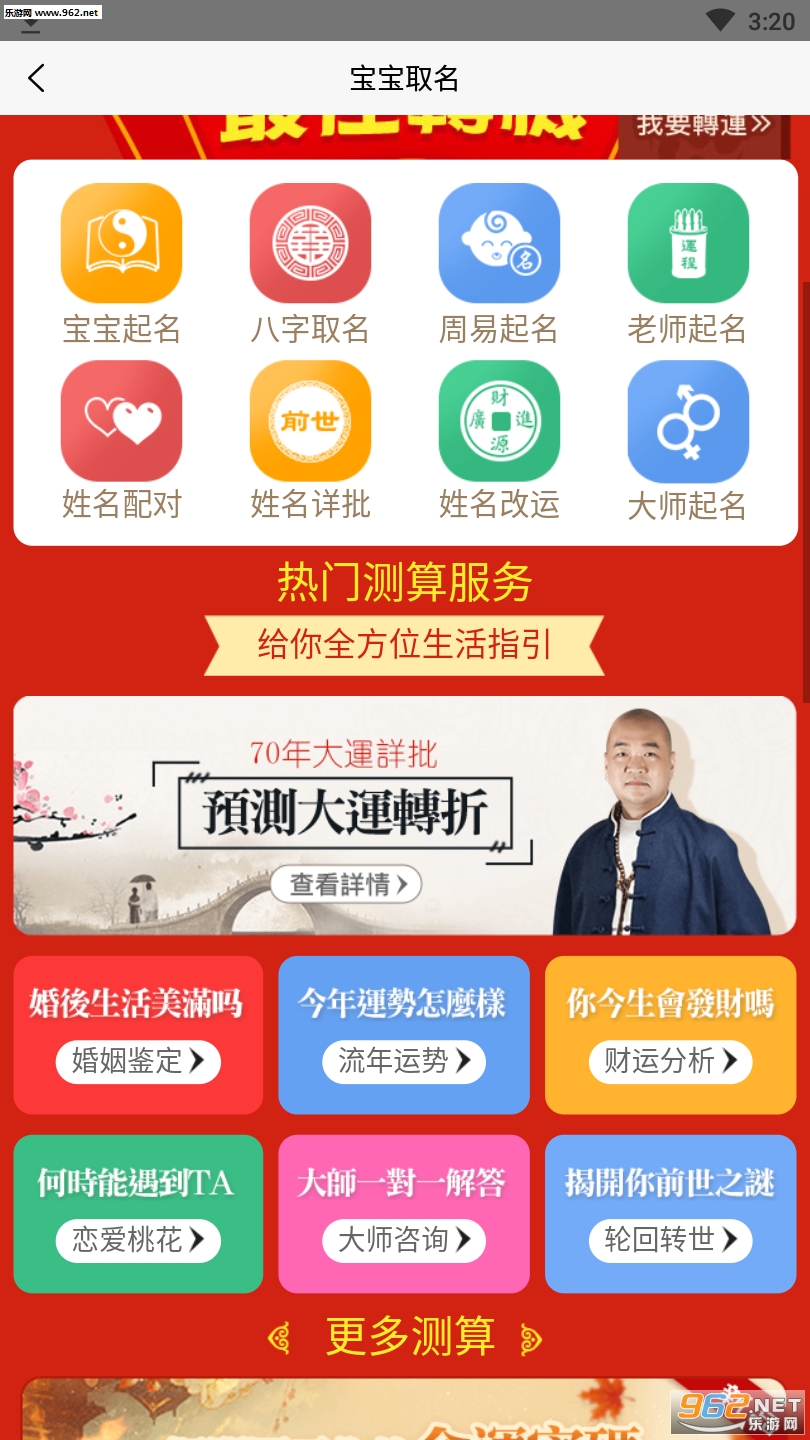The height and width of the screenshot is (1440, 810).
Task: View 70年大運詳批 banner details
Action: [346, 884]
